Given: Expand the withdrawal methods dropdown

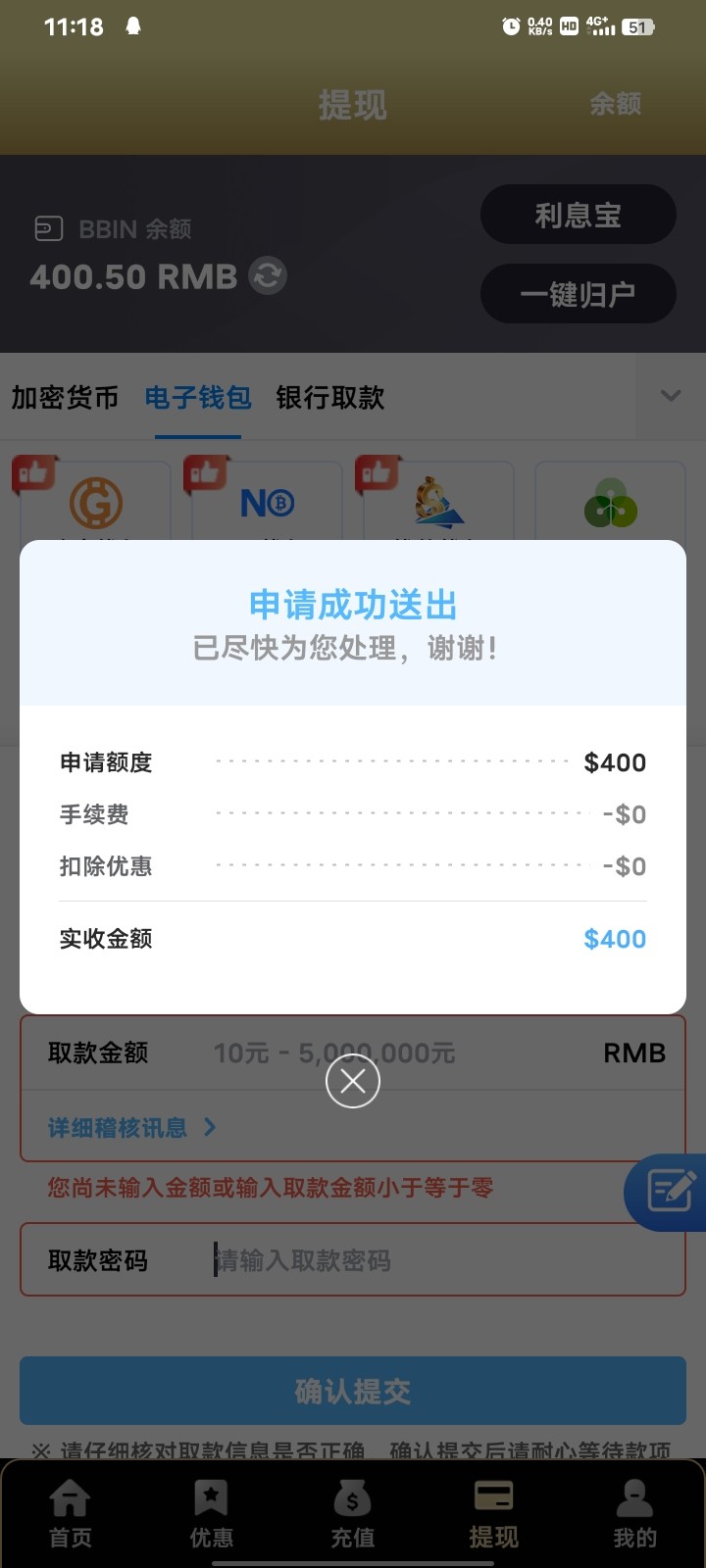Looking at the screenshot, I should click(671, 396).
